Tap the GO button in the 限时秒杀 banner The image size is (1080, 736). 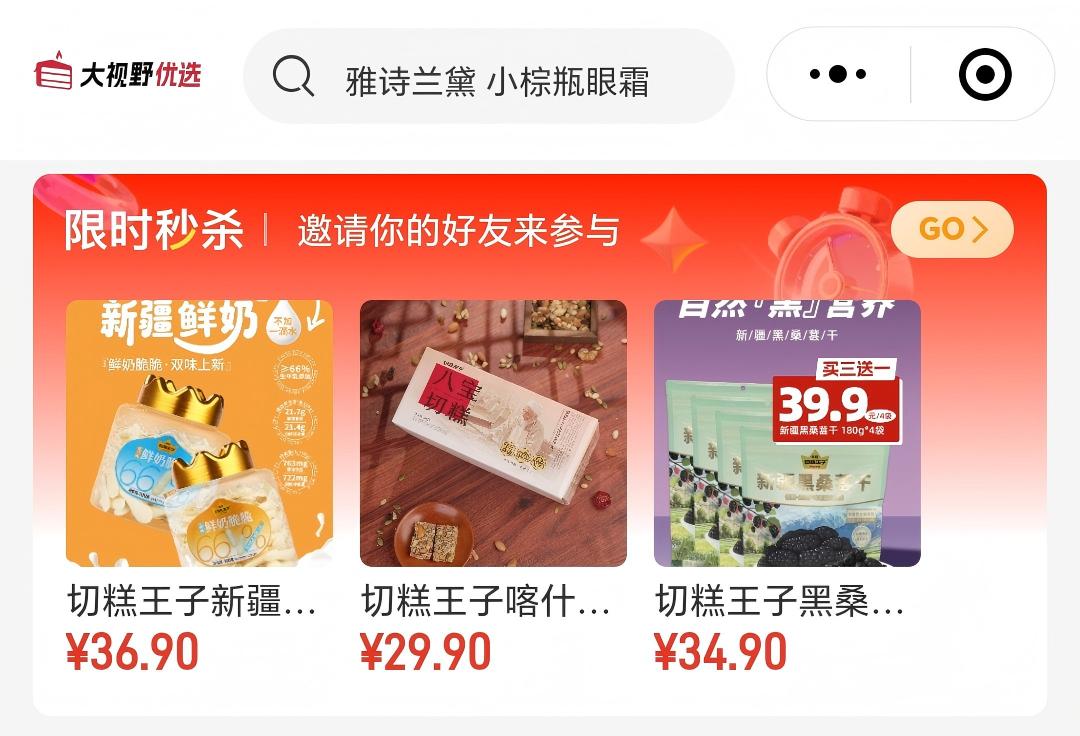(x=951, y=230)
